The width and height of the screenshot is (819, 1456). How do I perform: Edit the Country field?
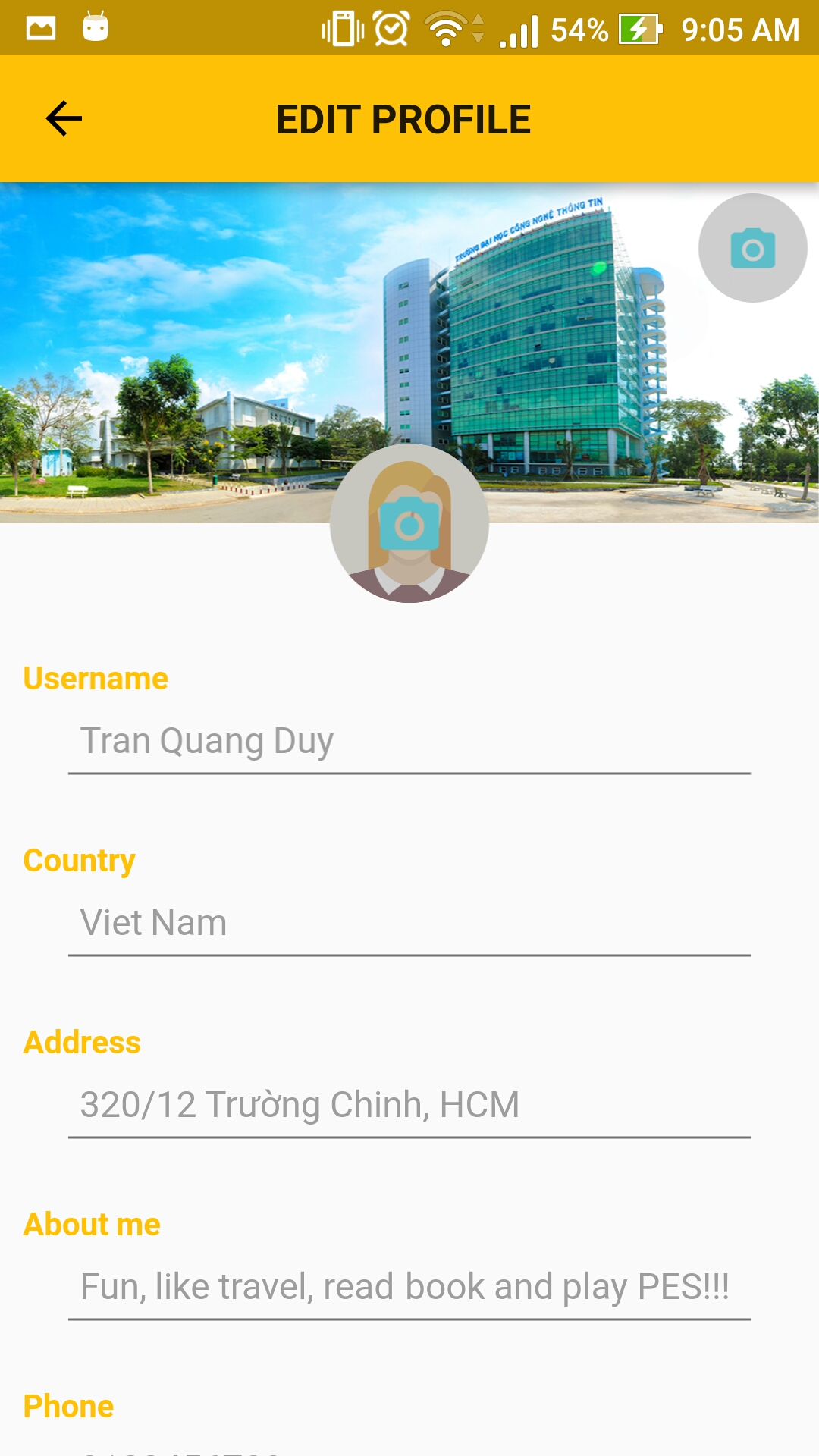click(409, 924)
